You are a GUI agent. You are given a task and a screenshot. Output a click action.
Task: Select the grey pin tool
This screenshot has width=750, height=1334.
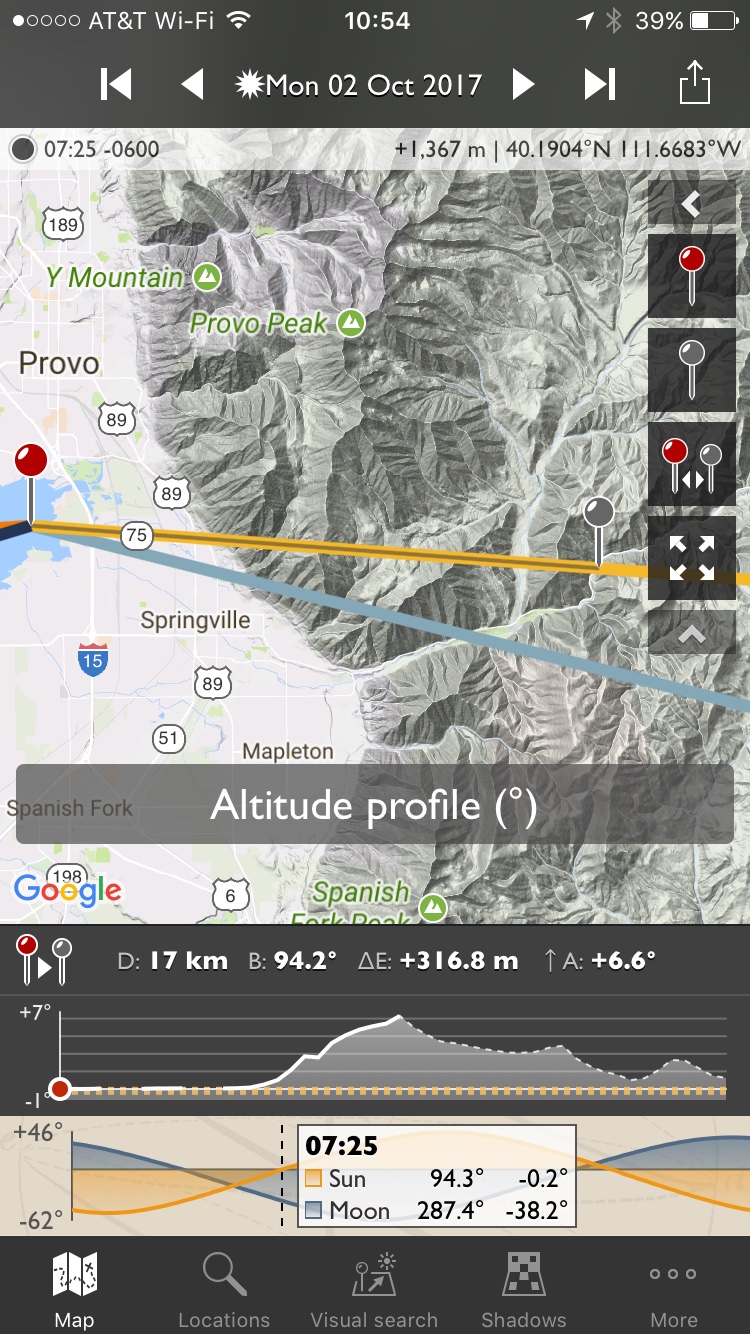(x=691, y=370)
